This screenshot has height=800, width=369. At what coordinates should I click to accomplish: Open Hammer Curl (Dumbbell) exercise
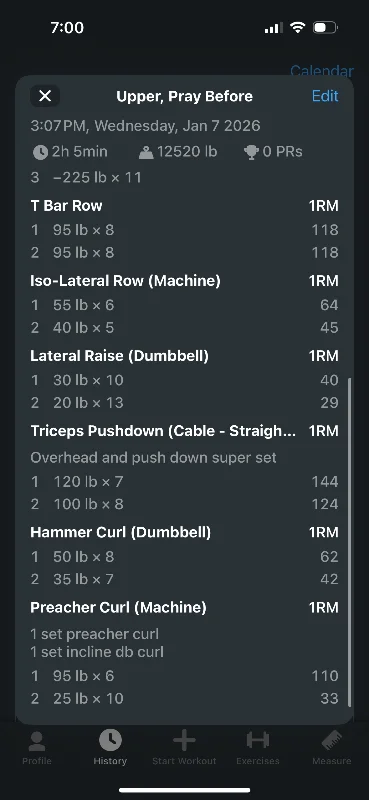click(x=120, y=532)
